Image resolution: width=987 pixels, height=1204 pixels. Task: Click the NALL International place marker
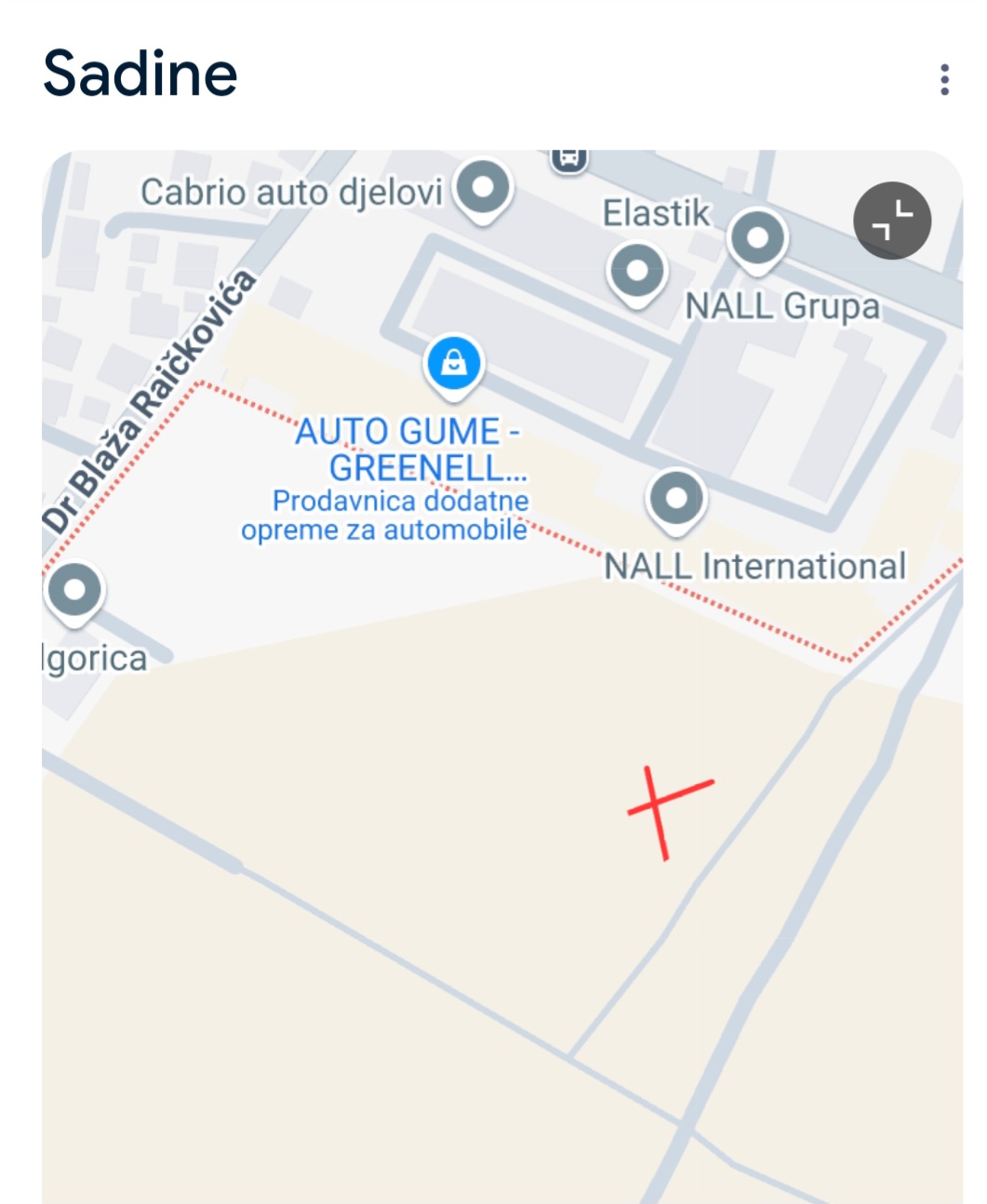(676, 499)
